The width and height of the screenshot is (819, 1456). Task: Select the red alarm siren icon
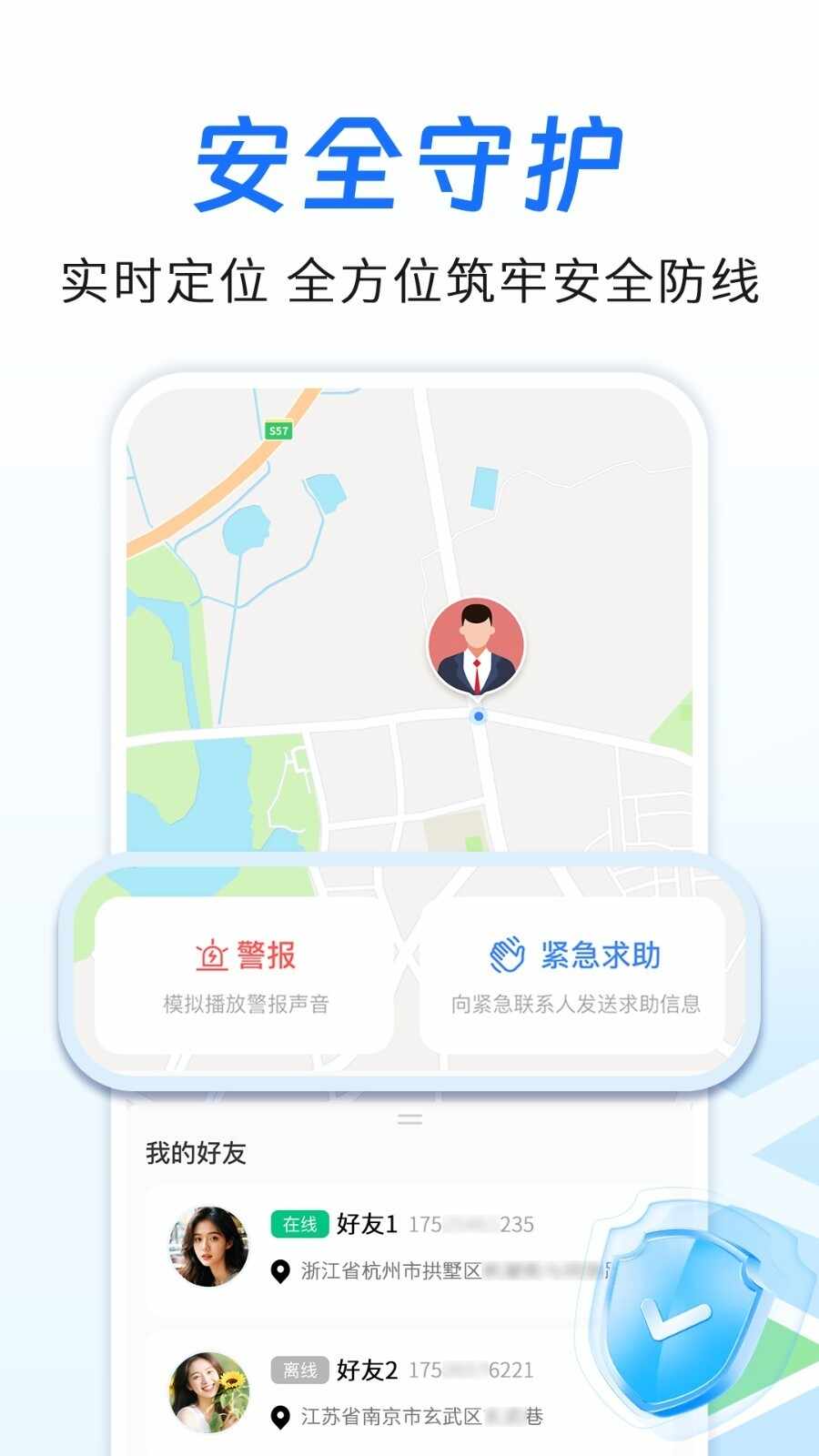[x=210, y=955]
